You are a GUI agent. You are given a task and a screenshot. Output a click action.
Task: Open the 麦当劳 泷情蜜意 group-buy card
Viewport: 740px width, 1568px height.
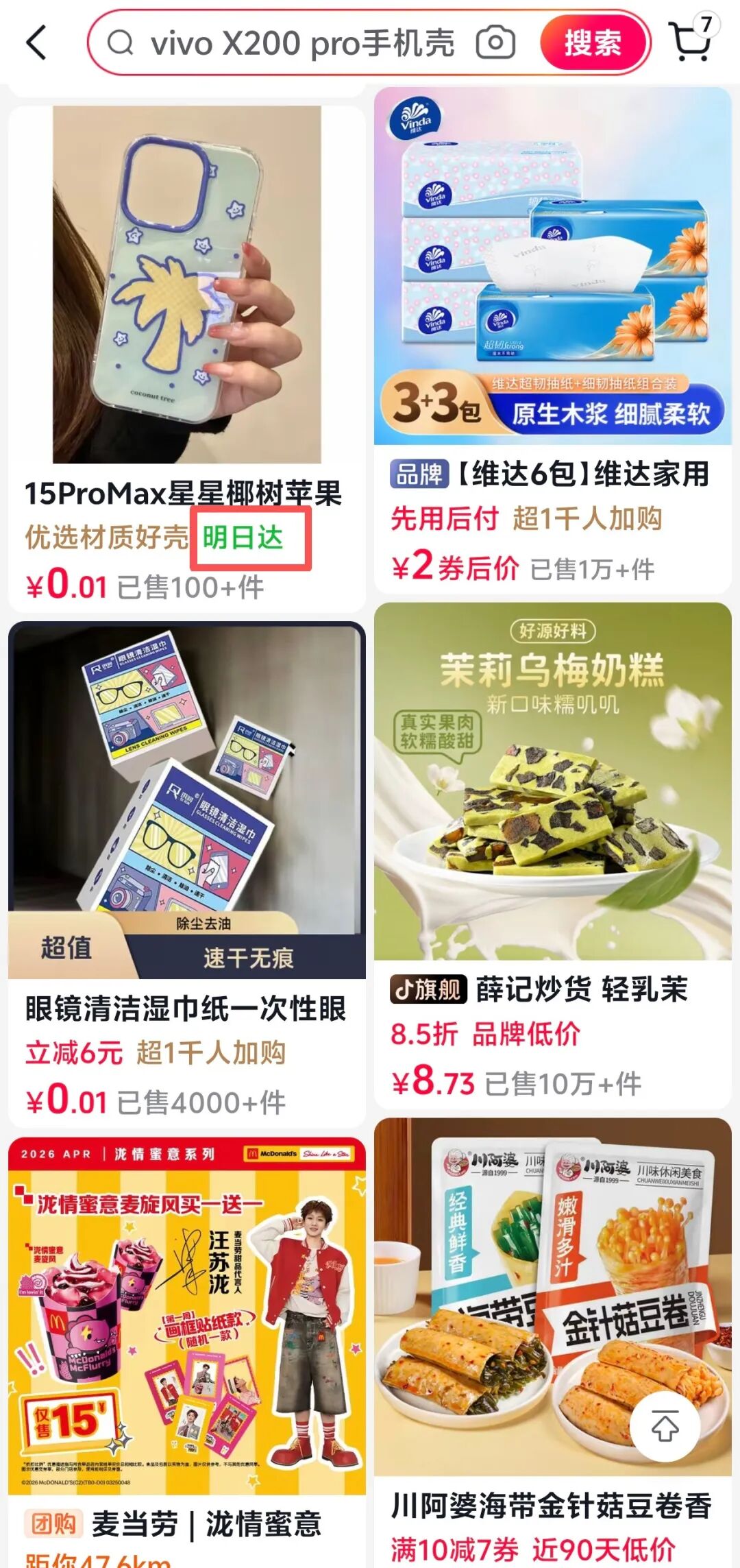coord(186,1316)
